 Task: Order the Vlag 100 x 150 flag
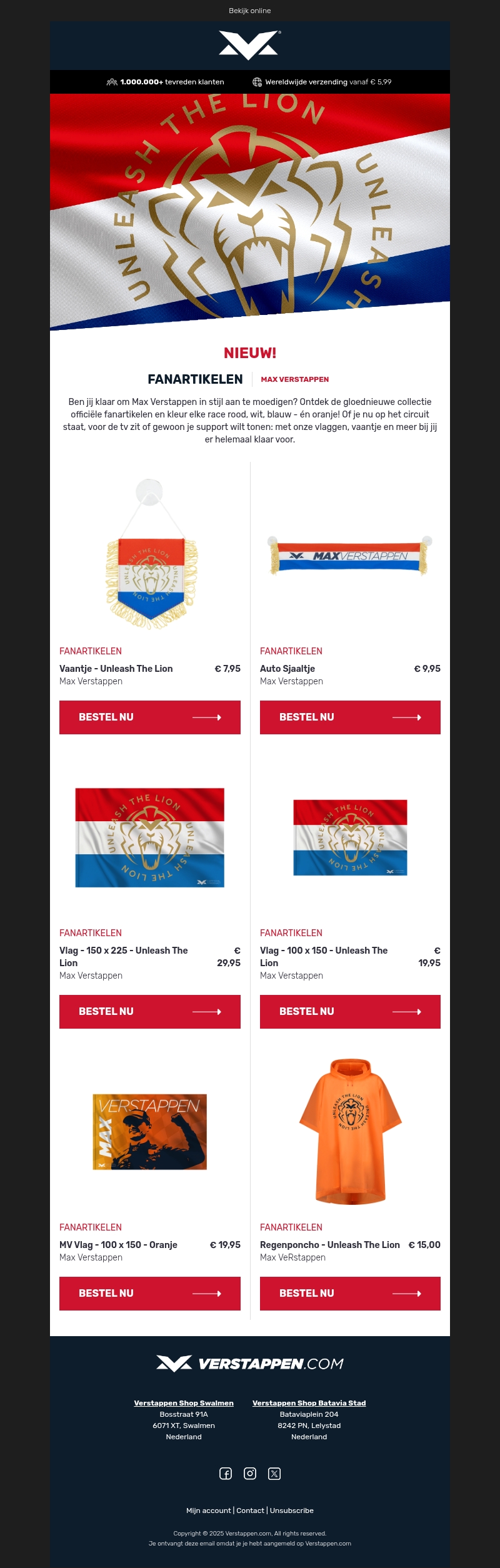[x=350, y=1011]
